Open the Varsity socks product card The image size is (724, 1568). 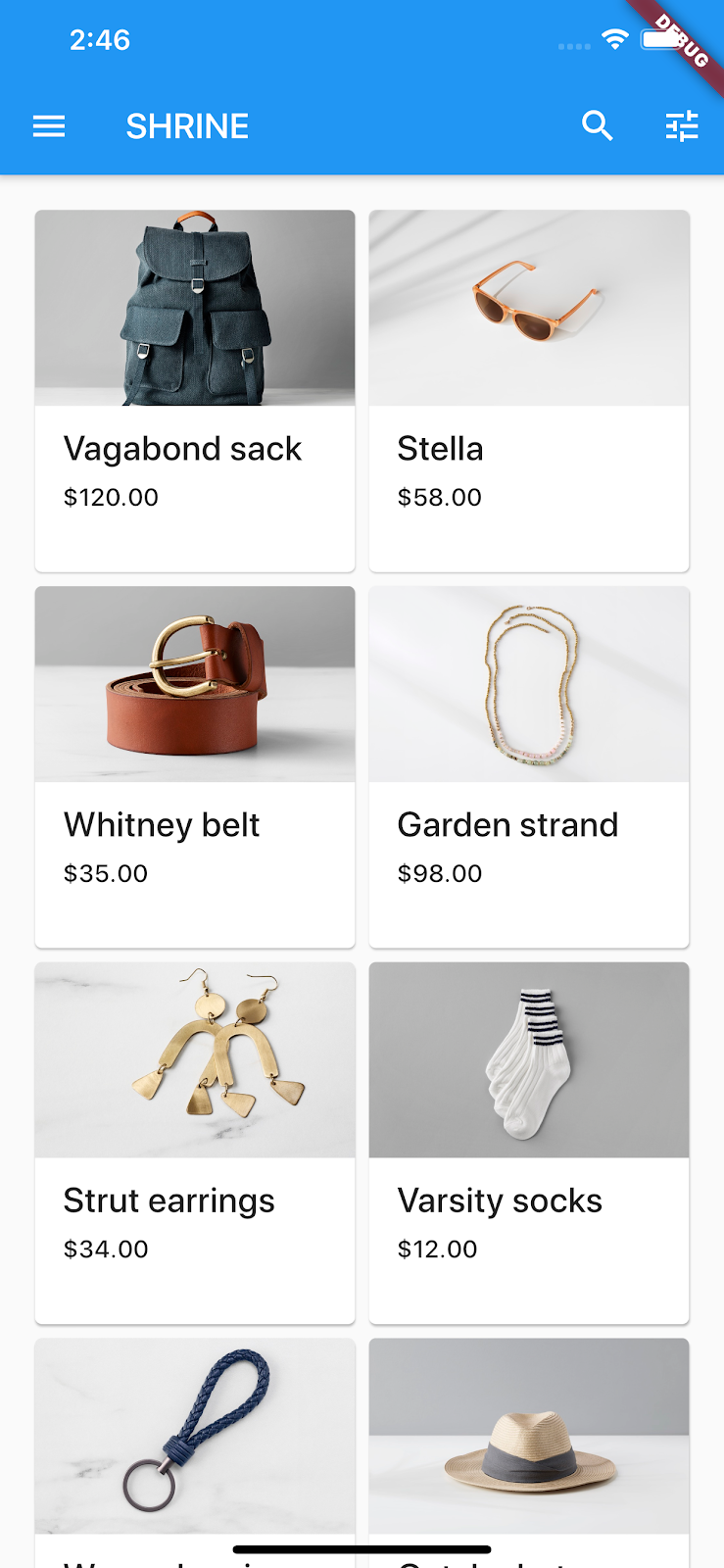click(x=529, y=1142)
